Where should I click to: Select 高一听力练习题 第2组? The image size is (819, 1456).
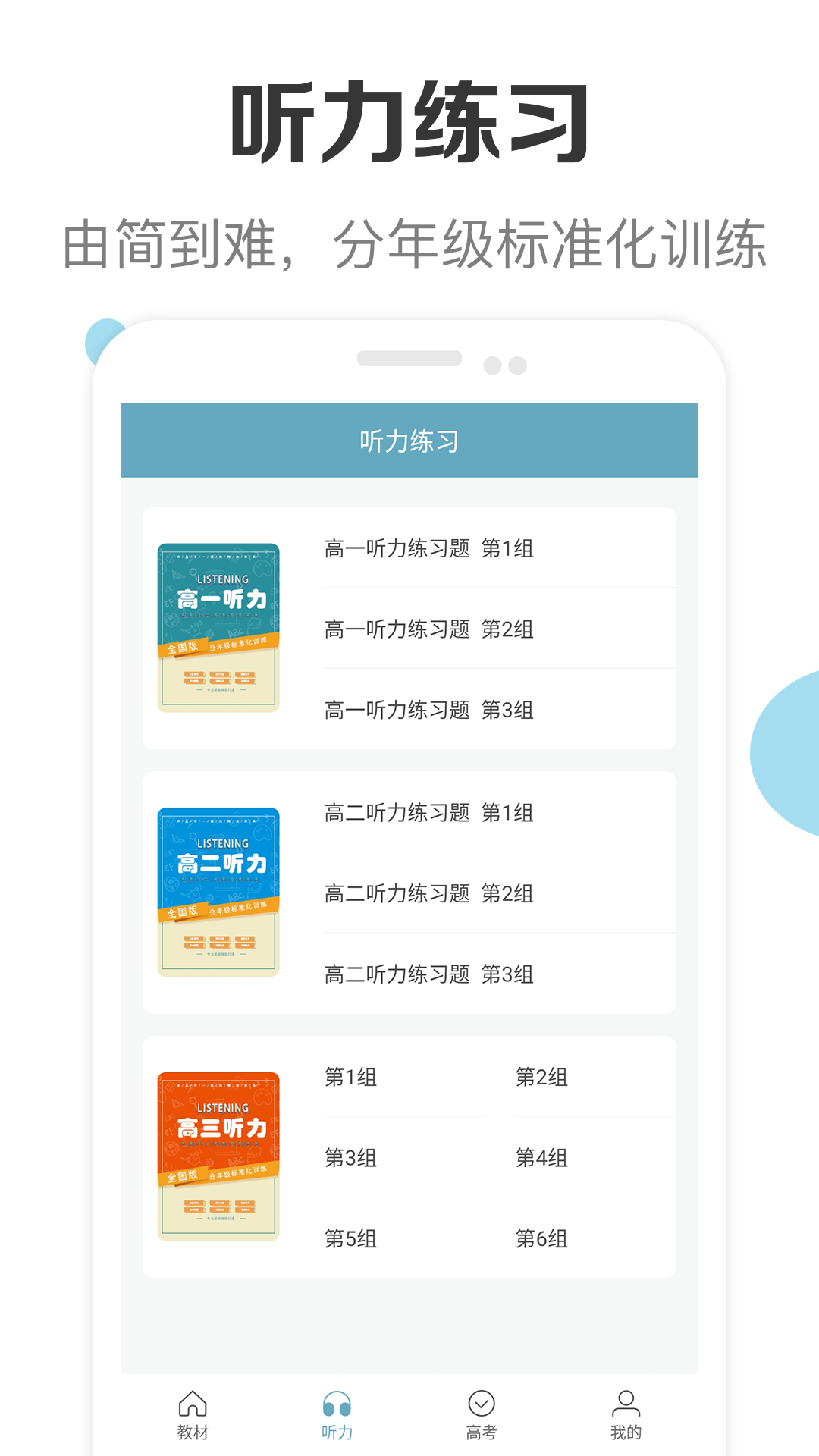tap(428, 629)
